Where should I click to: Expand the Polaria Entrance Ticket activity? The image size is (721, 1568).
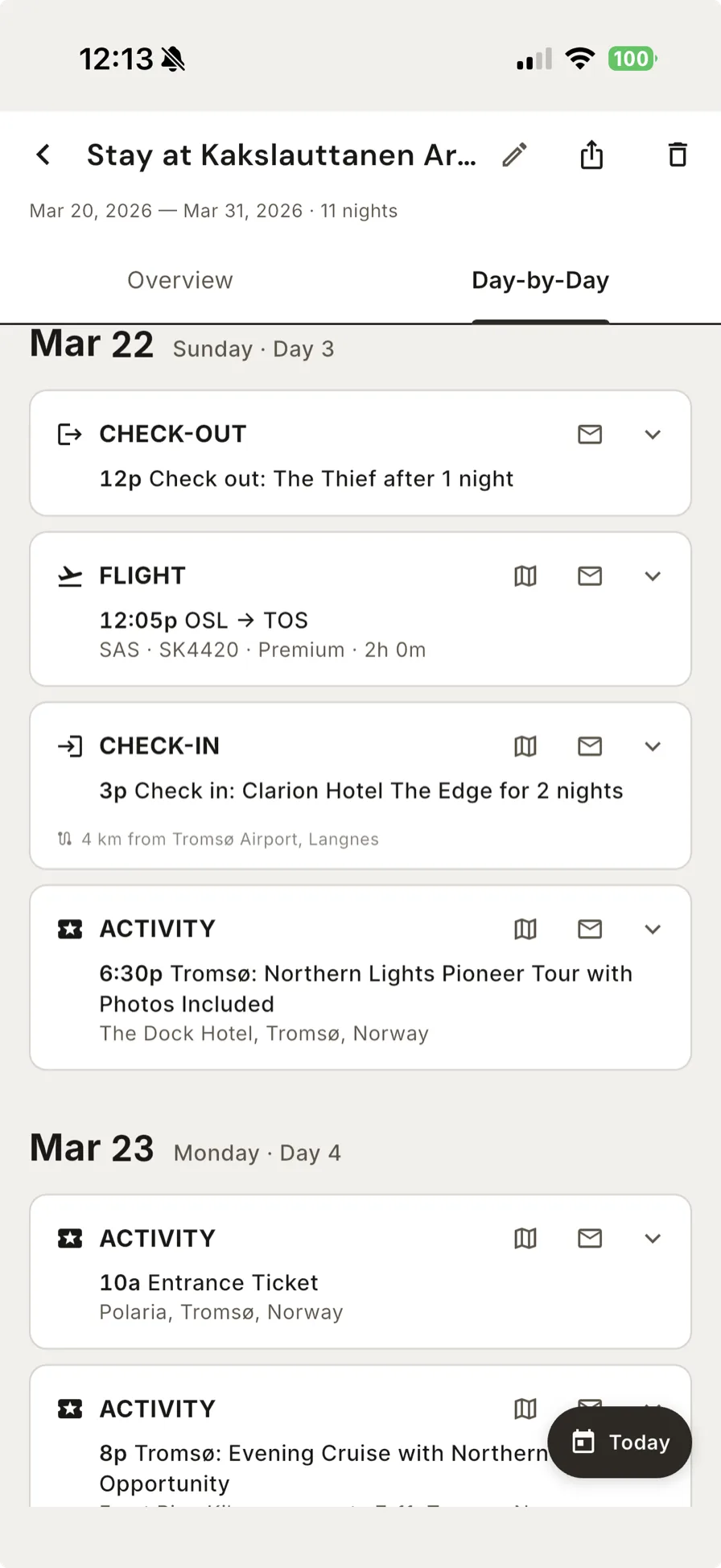click(653, 1238)
